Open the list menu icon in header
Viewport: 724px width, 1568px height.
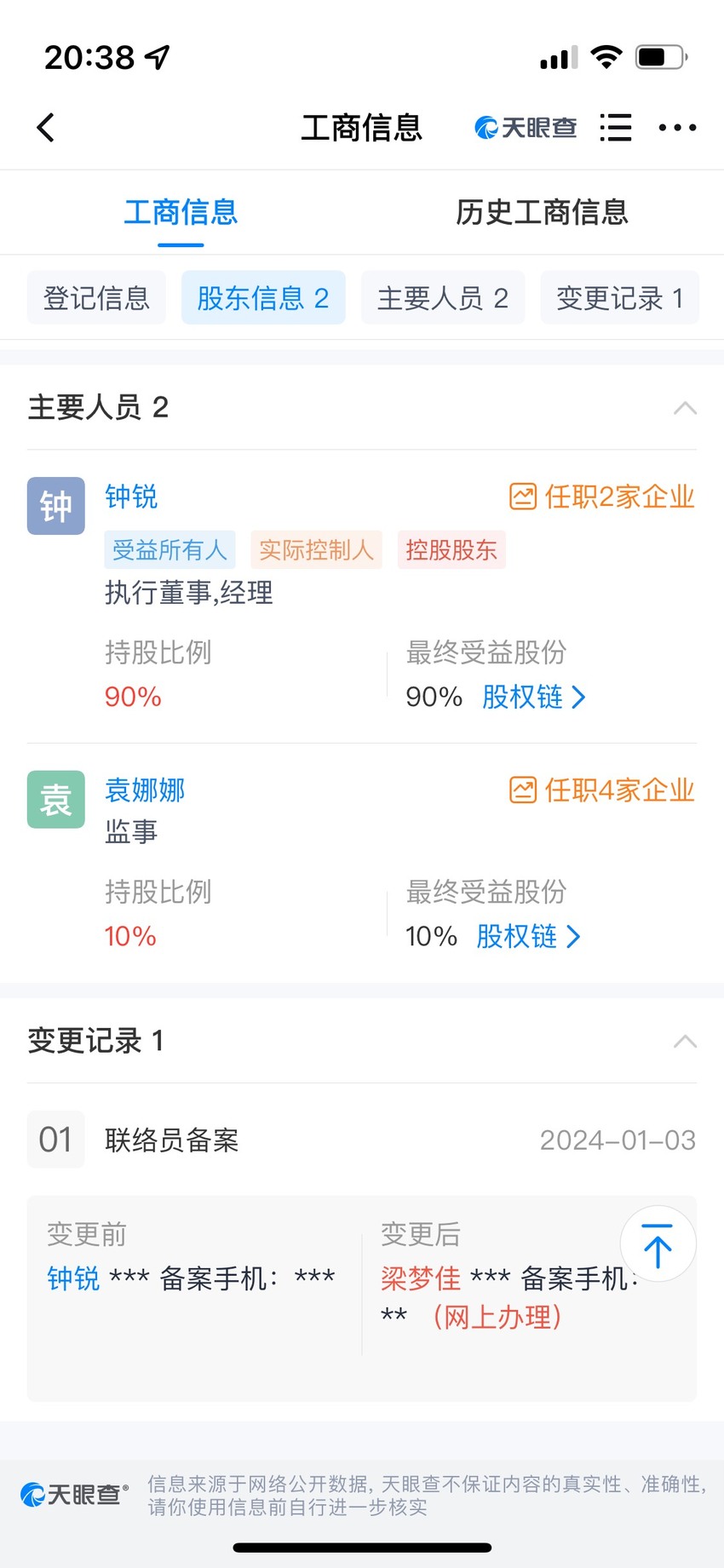[616, 128]
